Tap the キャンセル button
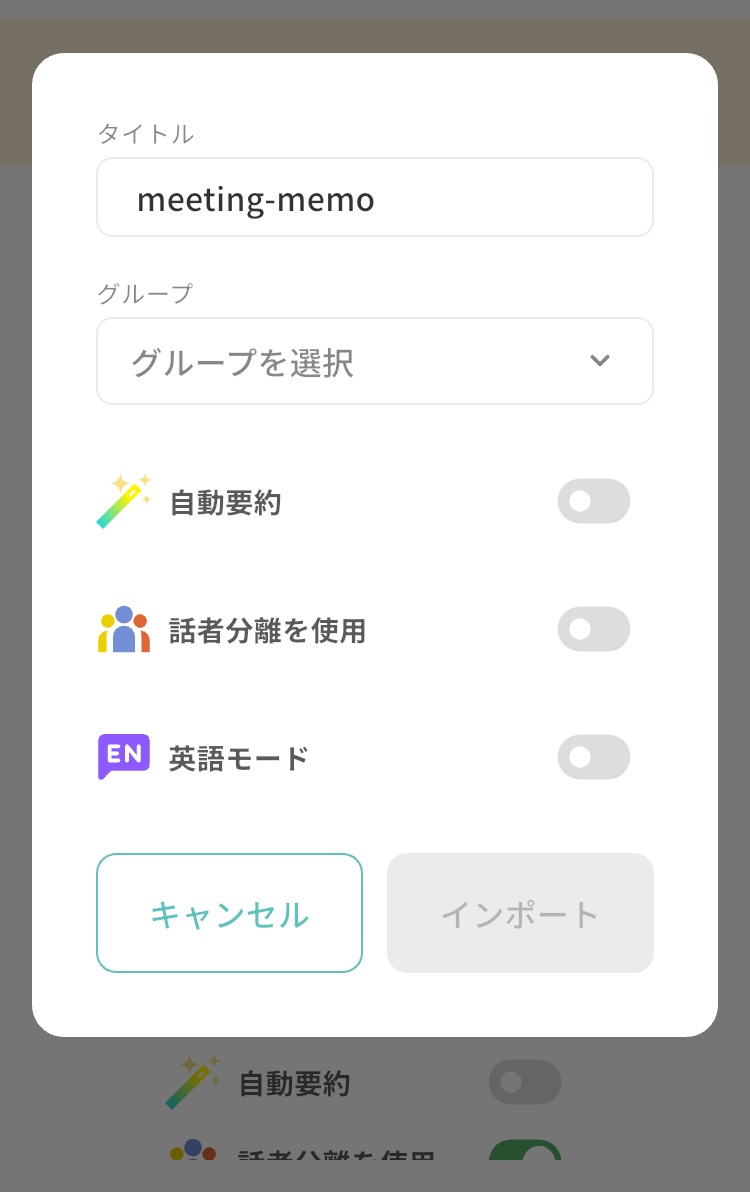The image size is (750, 1192). [229, 913]
